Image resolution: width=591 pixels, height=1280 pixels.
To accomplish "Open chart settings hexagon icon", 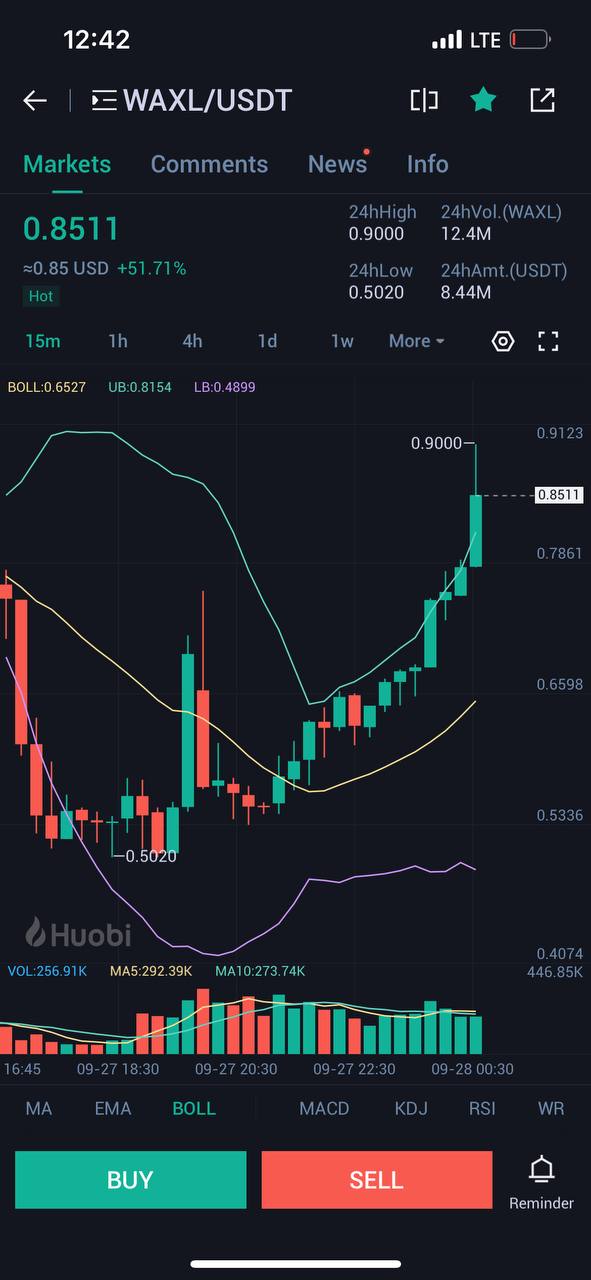I will click(x=503, y=341).
